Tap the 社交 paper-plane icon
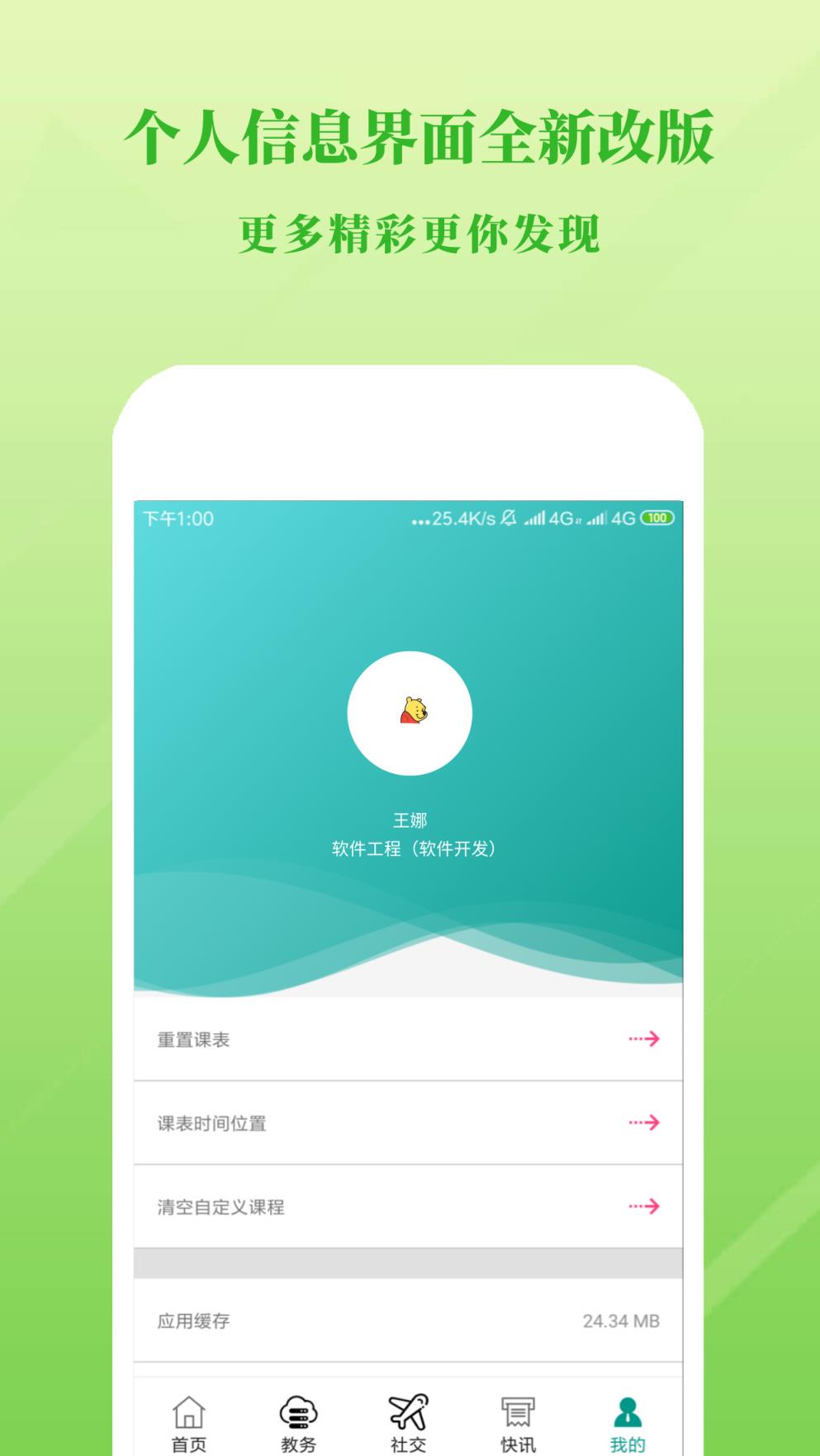Viewport: 820px width, 1456px height. click(x=406, y=1406)
